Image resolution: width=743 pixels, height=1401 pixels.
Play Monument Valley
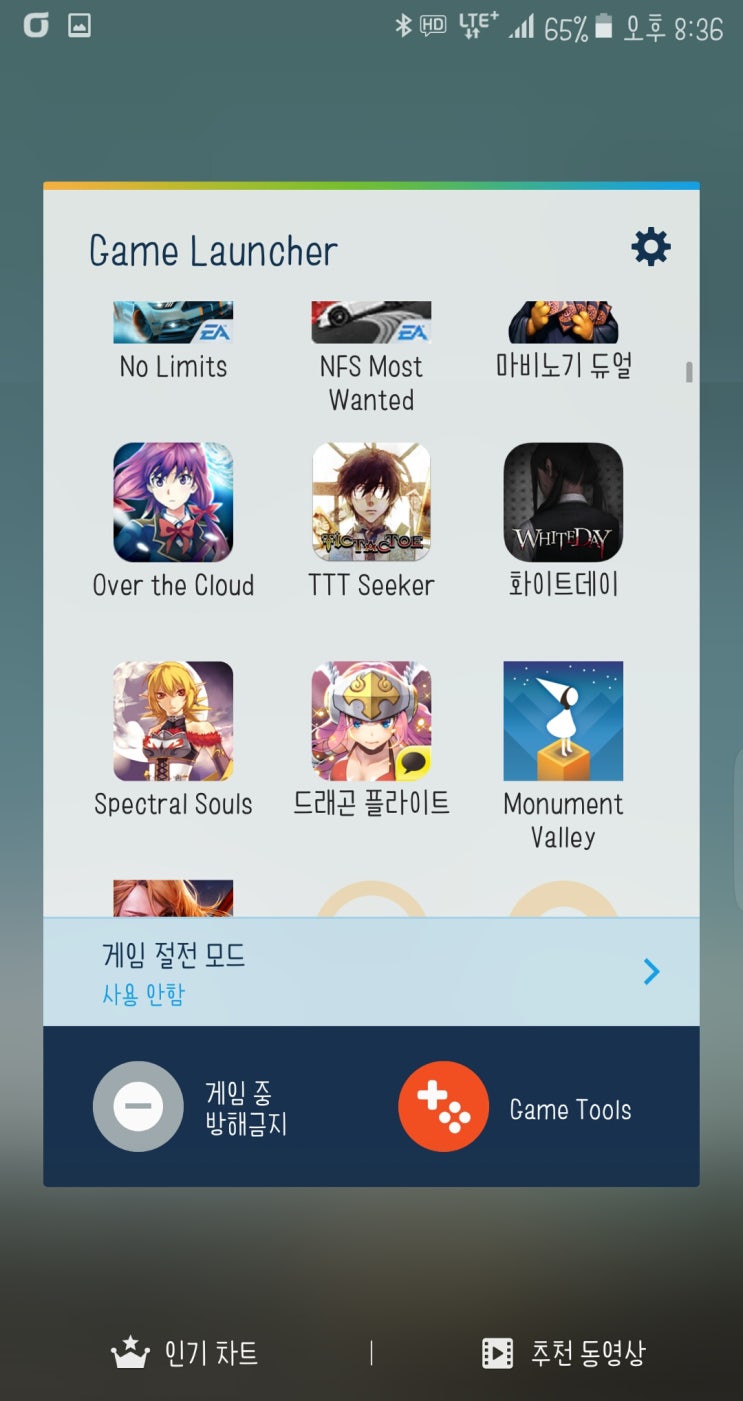(563, 721)
